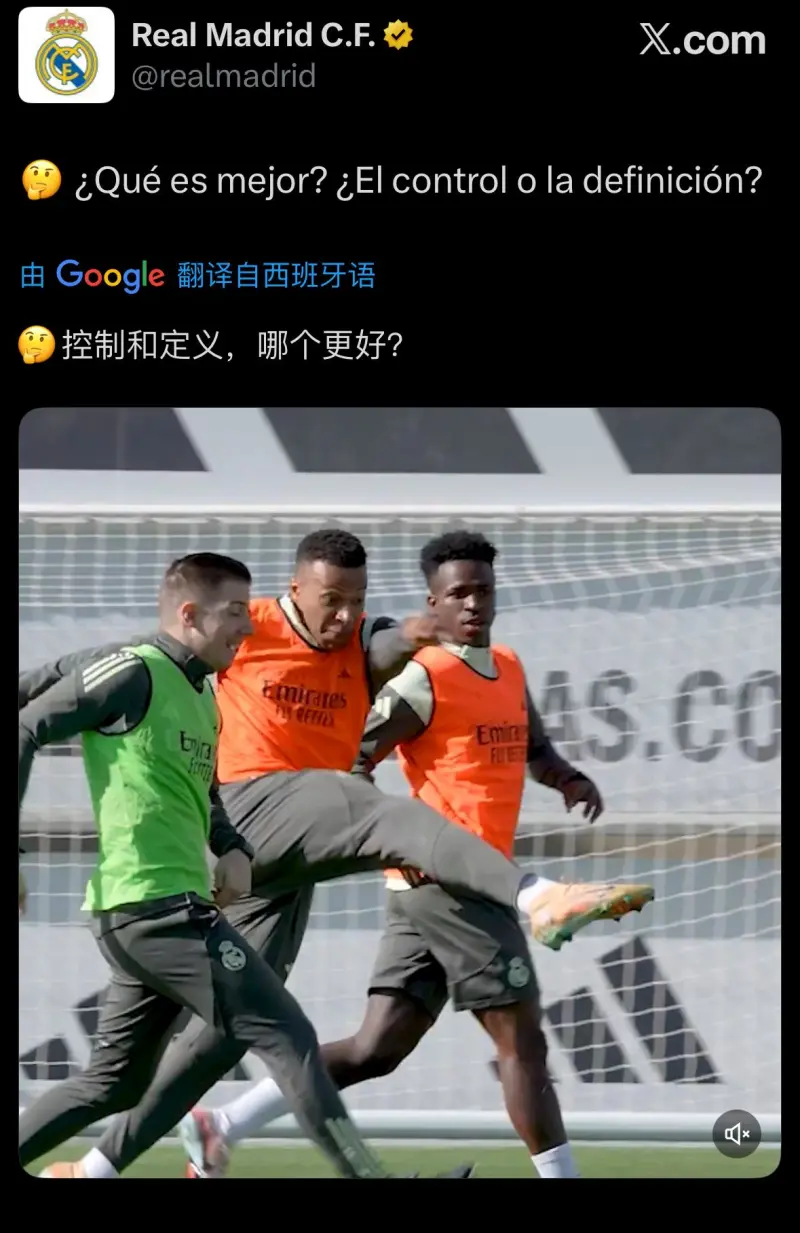Open Real Madrid C.F. profile avatar
Image resolution: width=800 pixels, height=1233 pixels.
click(66, 56)
